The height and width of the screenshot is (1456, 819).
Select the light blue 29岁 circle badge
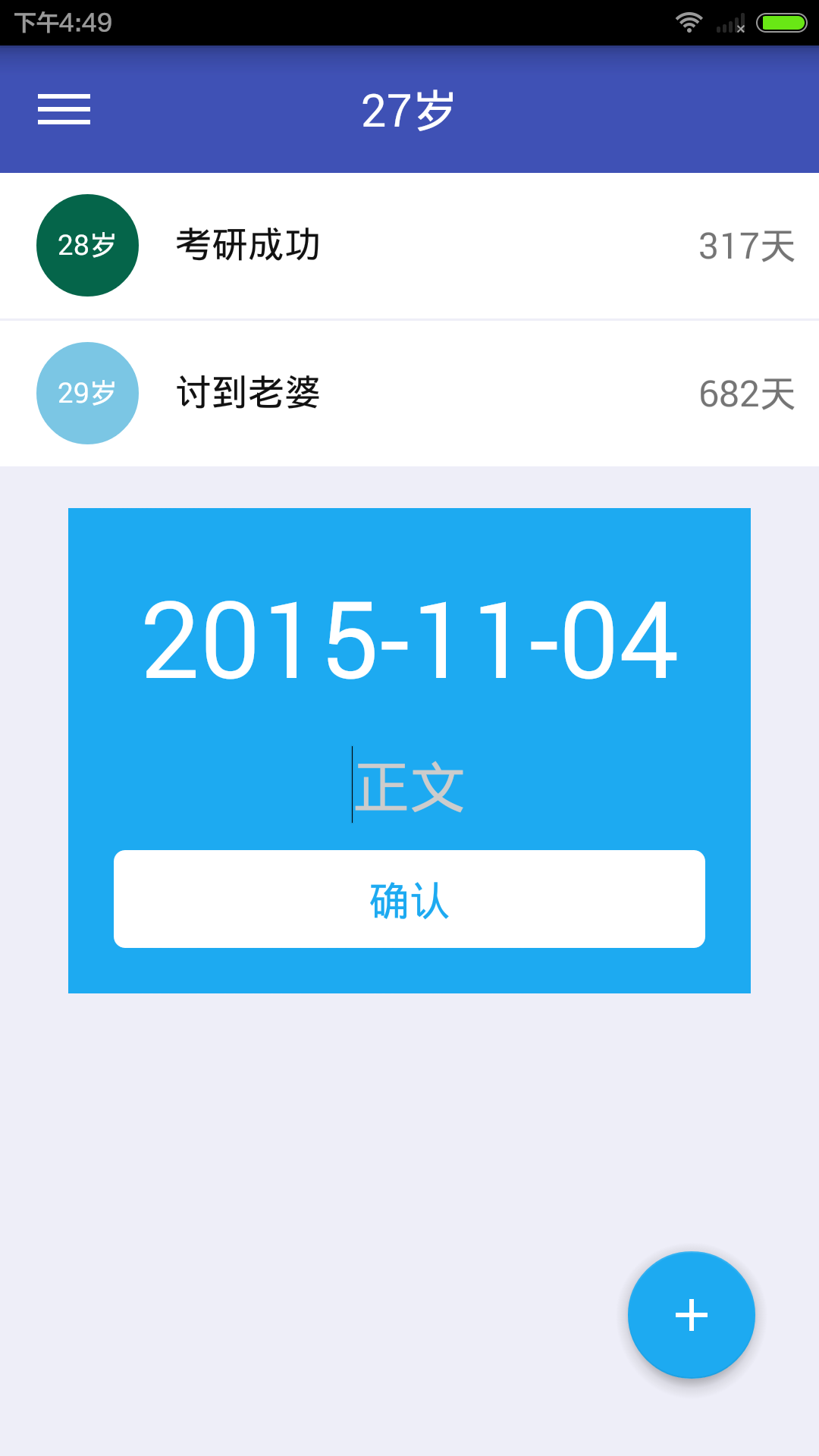pos(86,393)
